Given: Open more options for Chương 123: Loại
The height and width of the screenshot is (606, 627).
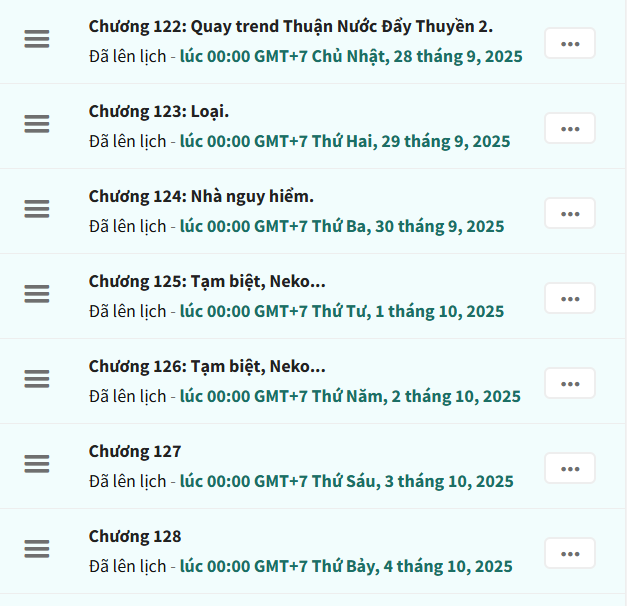Looking at the screenshot, I should 570,129.
